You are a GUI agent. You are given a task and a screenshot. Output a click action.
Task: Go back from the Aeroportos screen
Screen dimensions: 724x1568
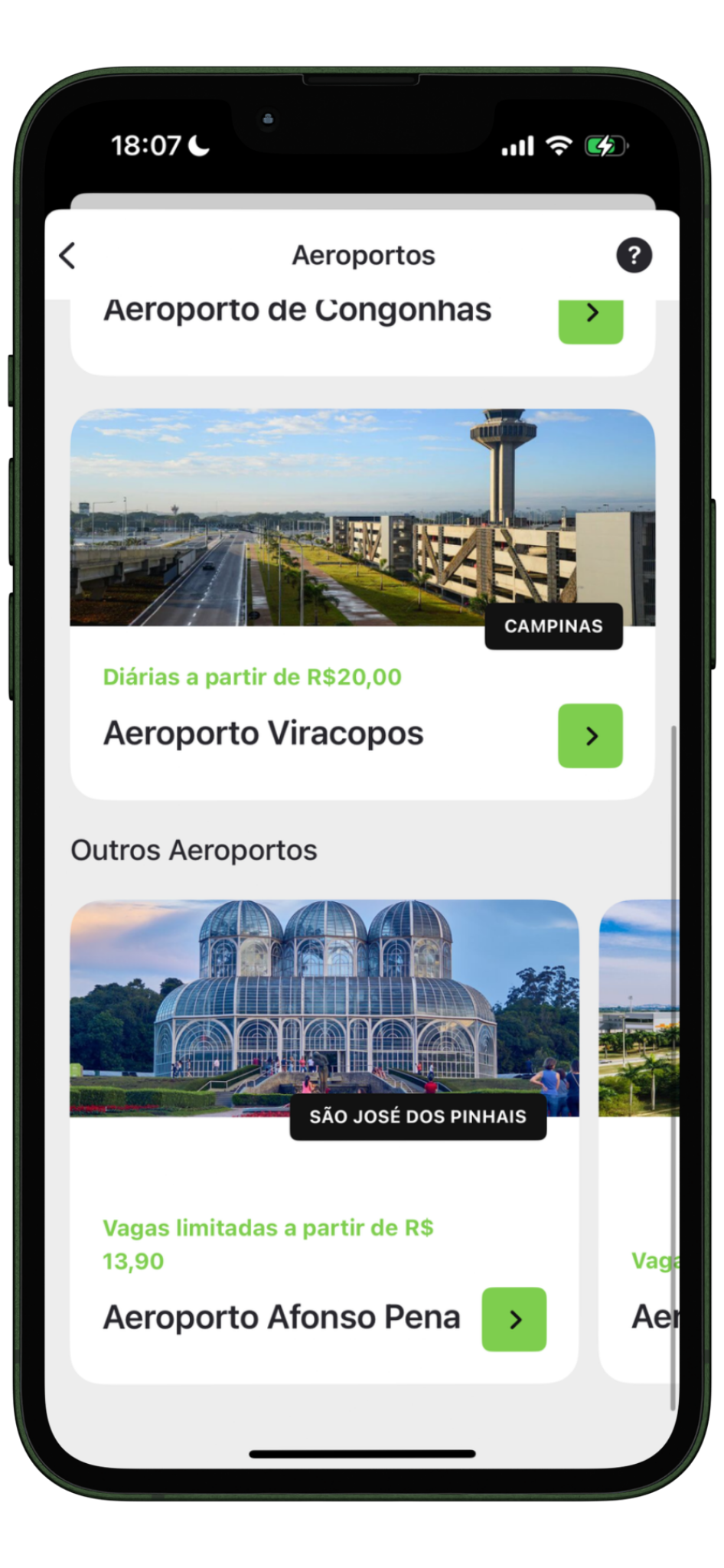point(68,256)
